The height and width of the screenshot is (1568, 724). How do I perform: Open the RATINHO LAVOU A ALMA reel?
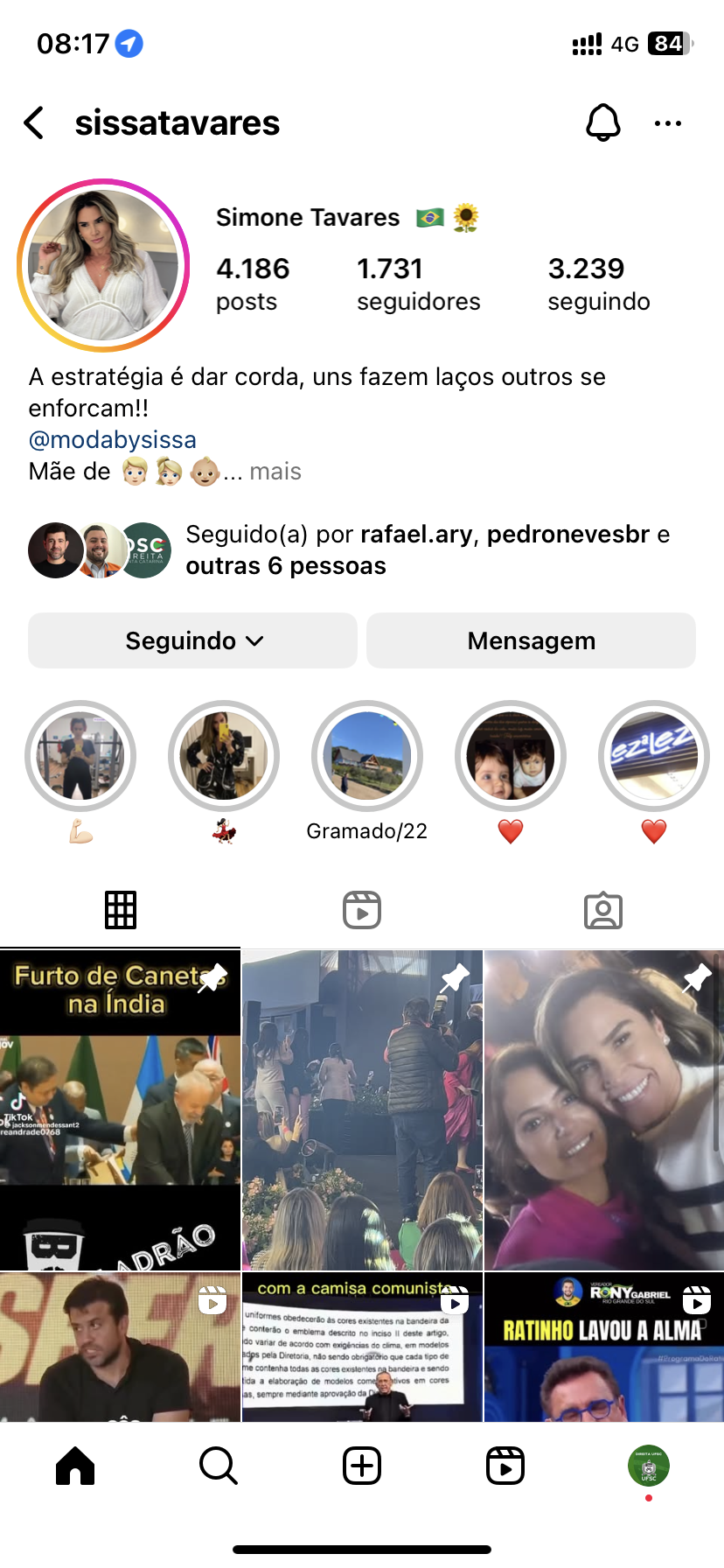tap(603, 1346)
